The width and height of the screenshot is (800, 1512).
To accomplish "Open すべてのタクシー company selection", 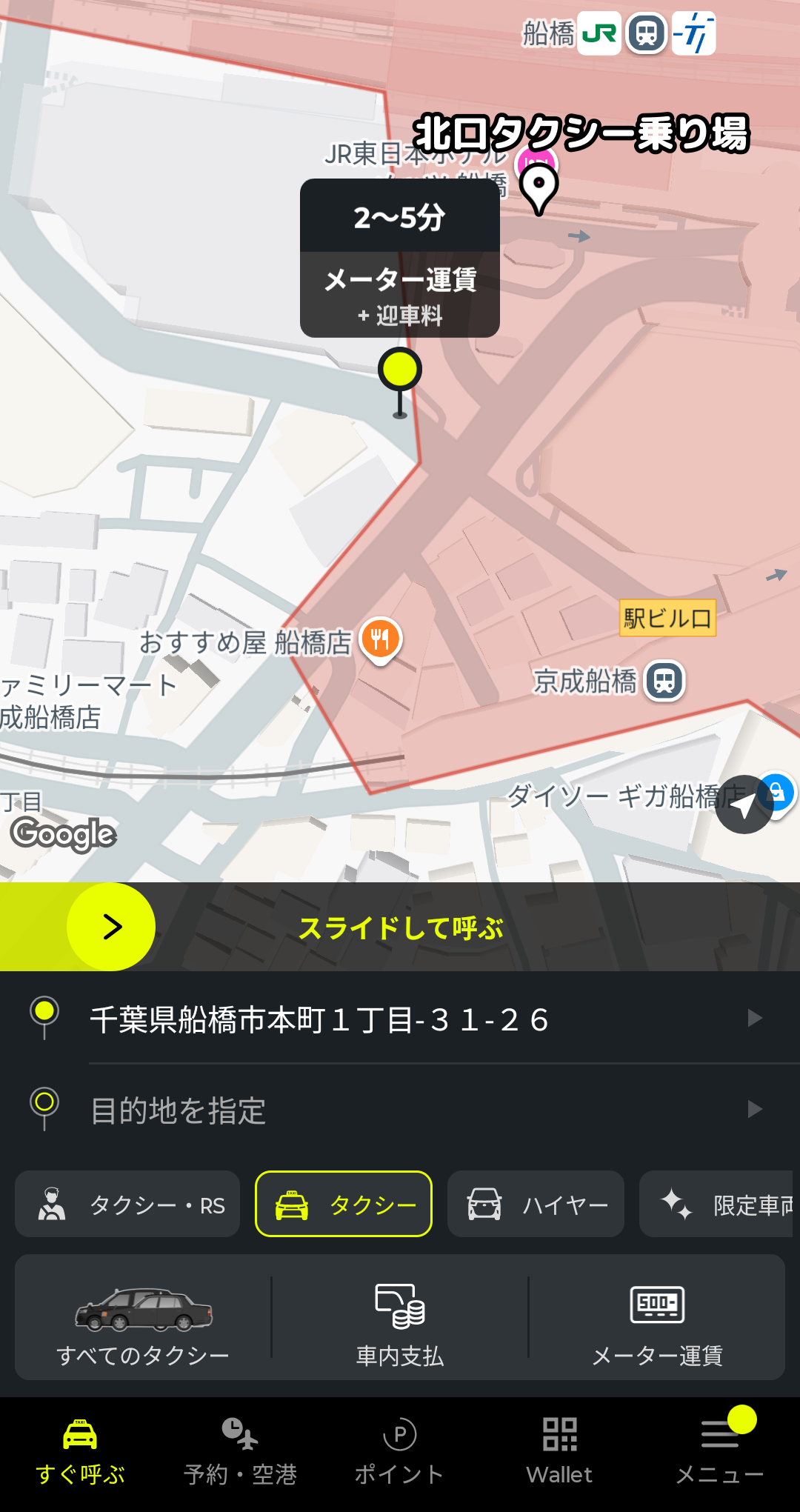I will (143, 1318).
